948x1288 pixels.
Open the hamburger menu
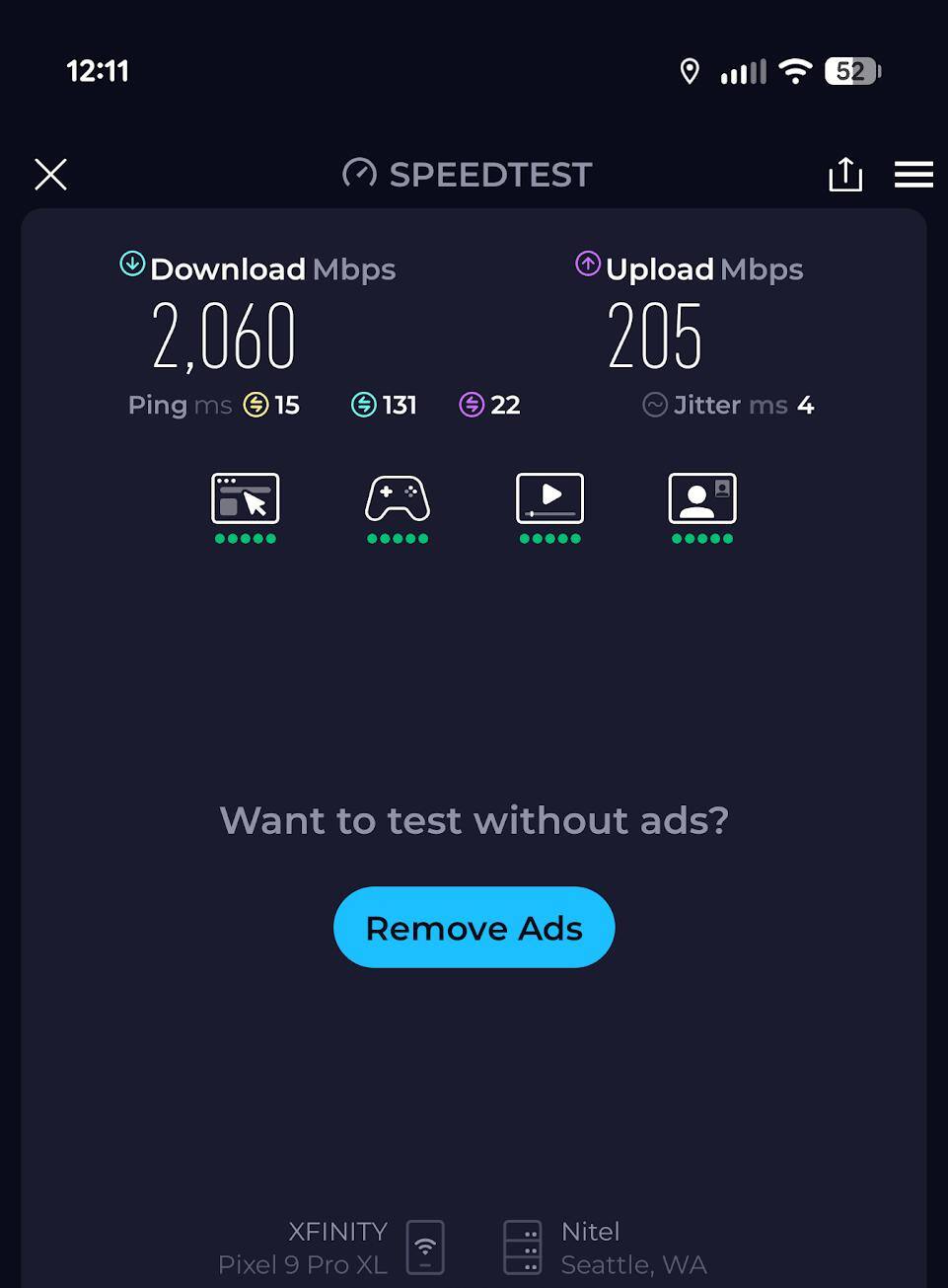point(913,175)
